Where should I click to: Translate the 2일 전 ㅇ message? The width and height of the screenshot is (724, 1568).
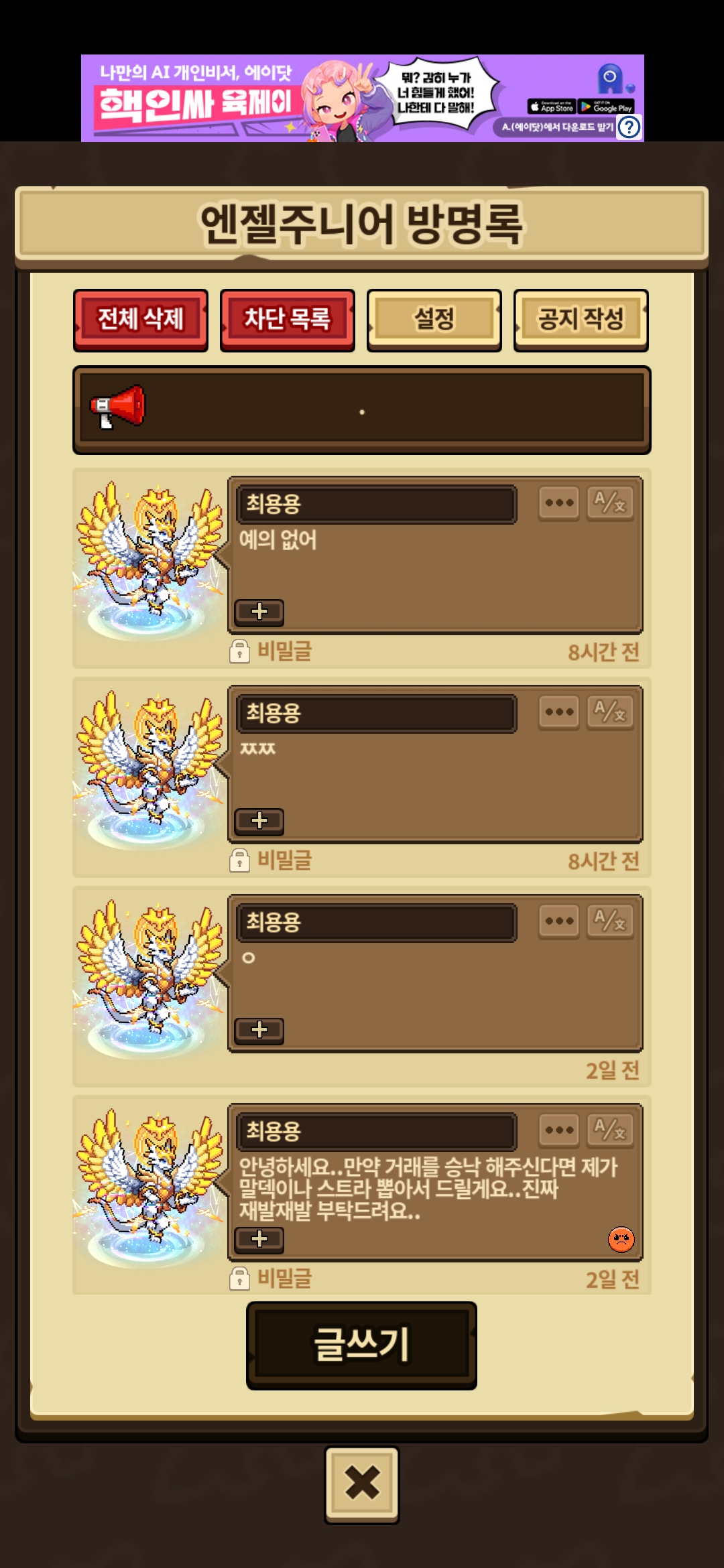pos(610,921)
